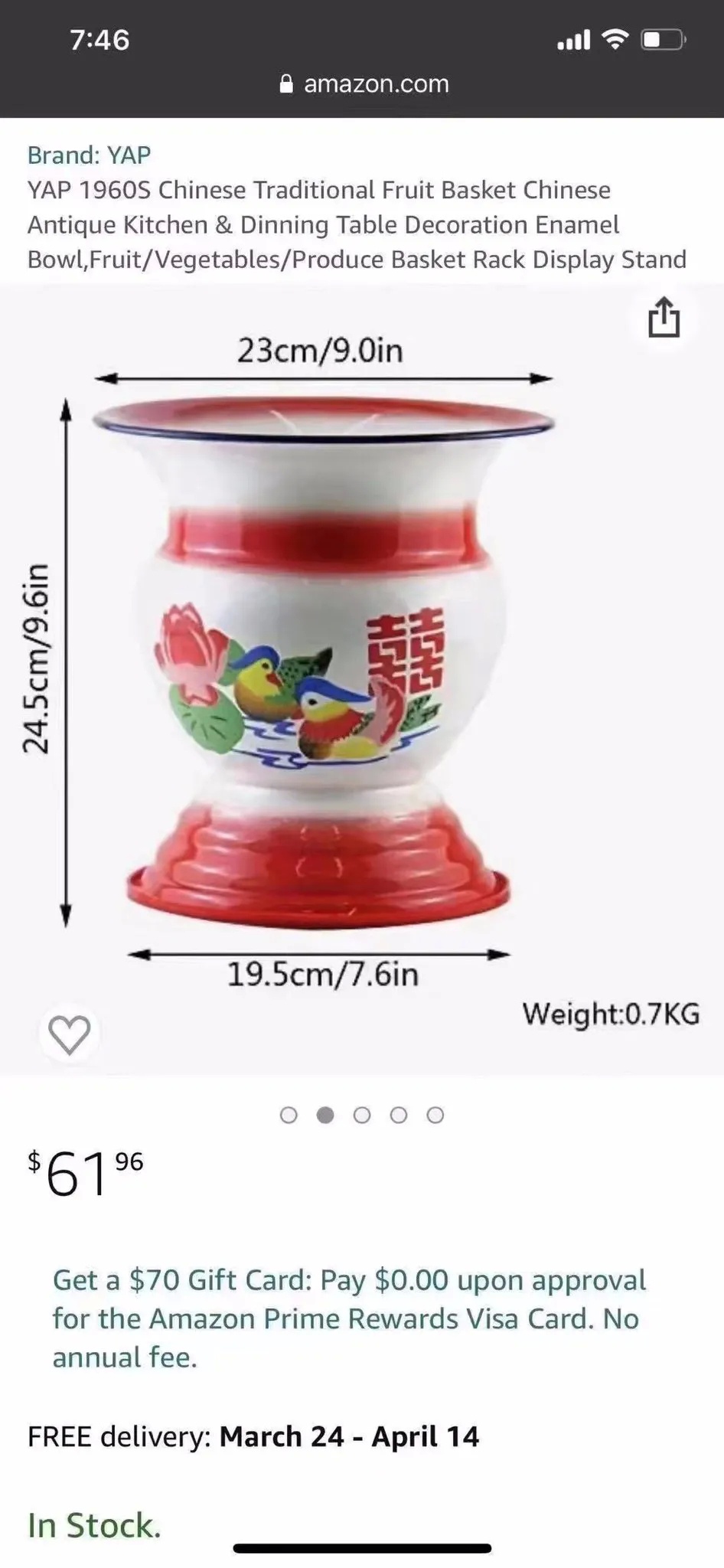Open the $70 Gift Card offer link
Image resolution: width=724 pixels, height=1568 pixels.
click(349, 1318)
